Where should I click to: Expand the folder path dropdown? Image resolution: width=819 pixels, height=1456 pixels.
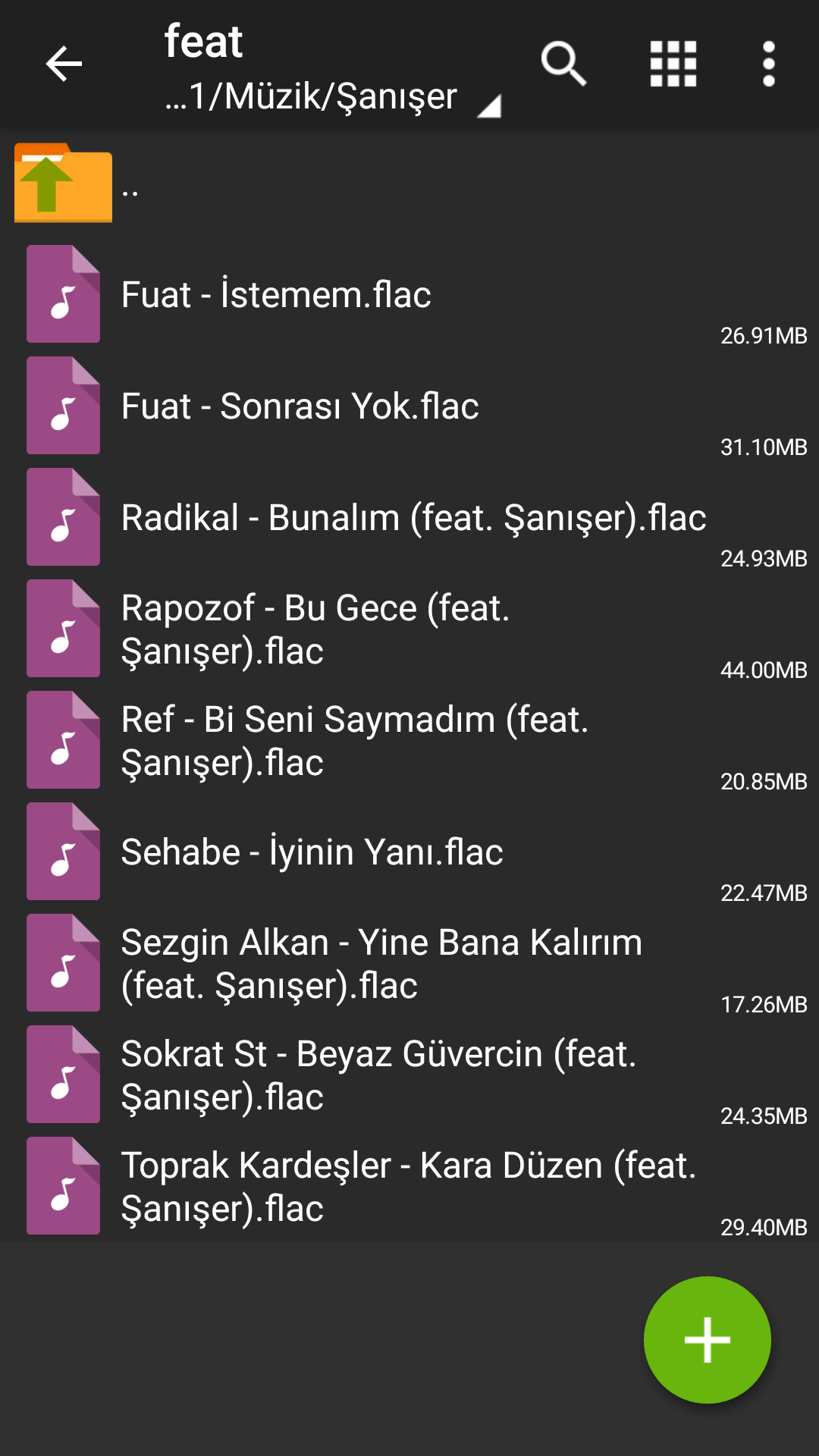click(x=334, y=97)
